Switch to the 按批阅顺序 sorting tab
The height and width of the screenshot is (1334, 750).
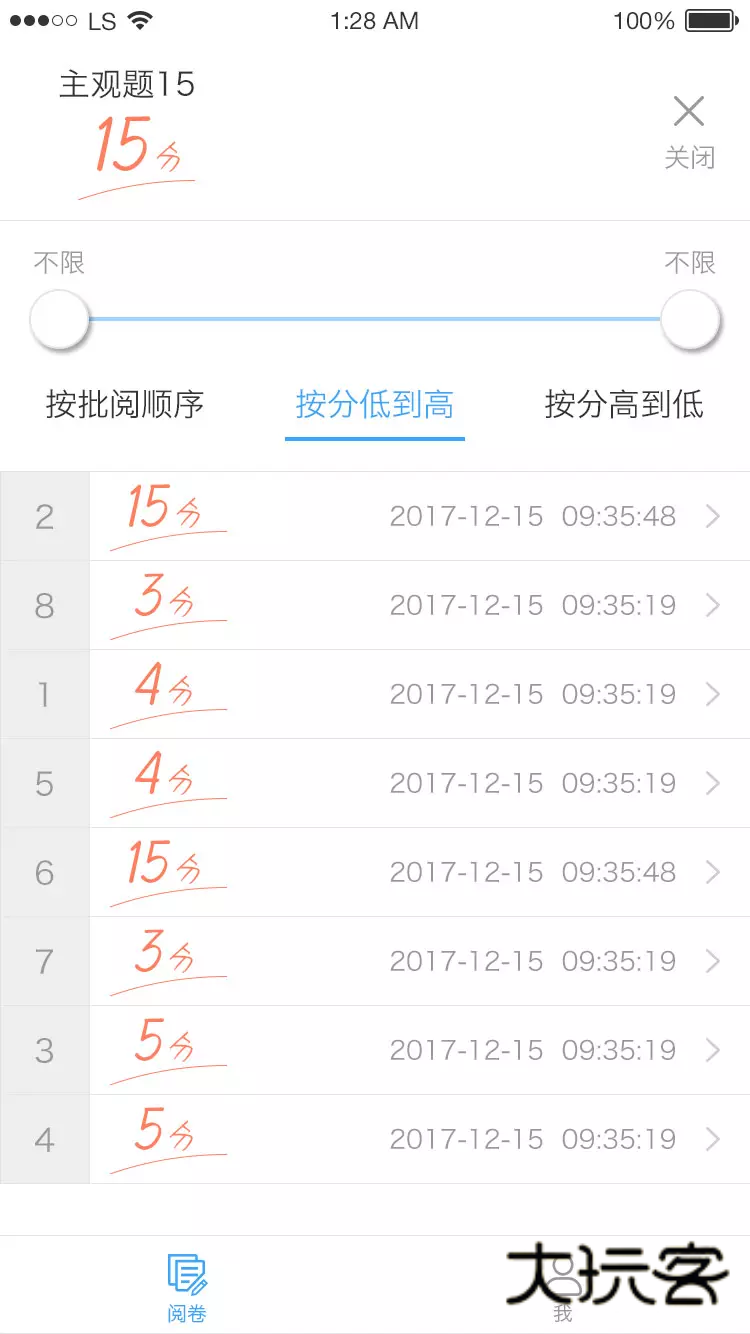122,405
